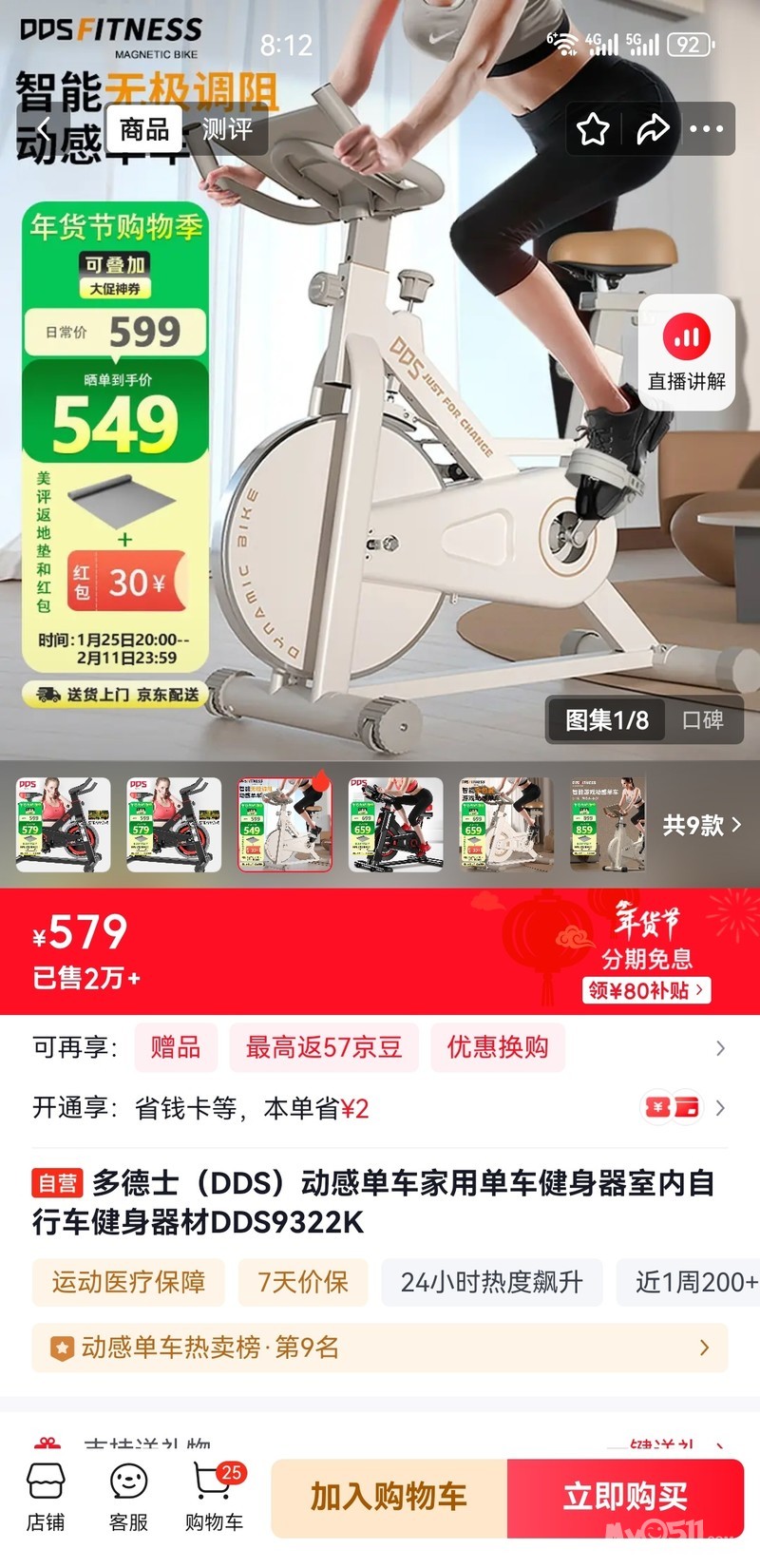Tap 立即购买 to buy now
The height and width of the screenshot is (1568, 760).
coord(625,1498)
